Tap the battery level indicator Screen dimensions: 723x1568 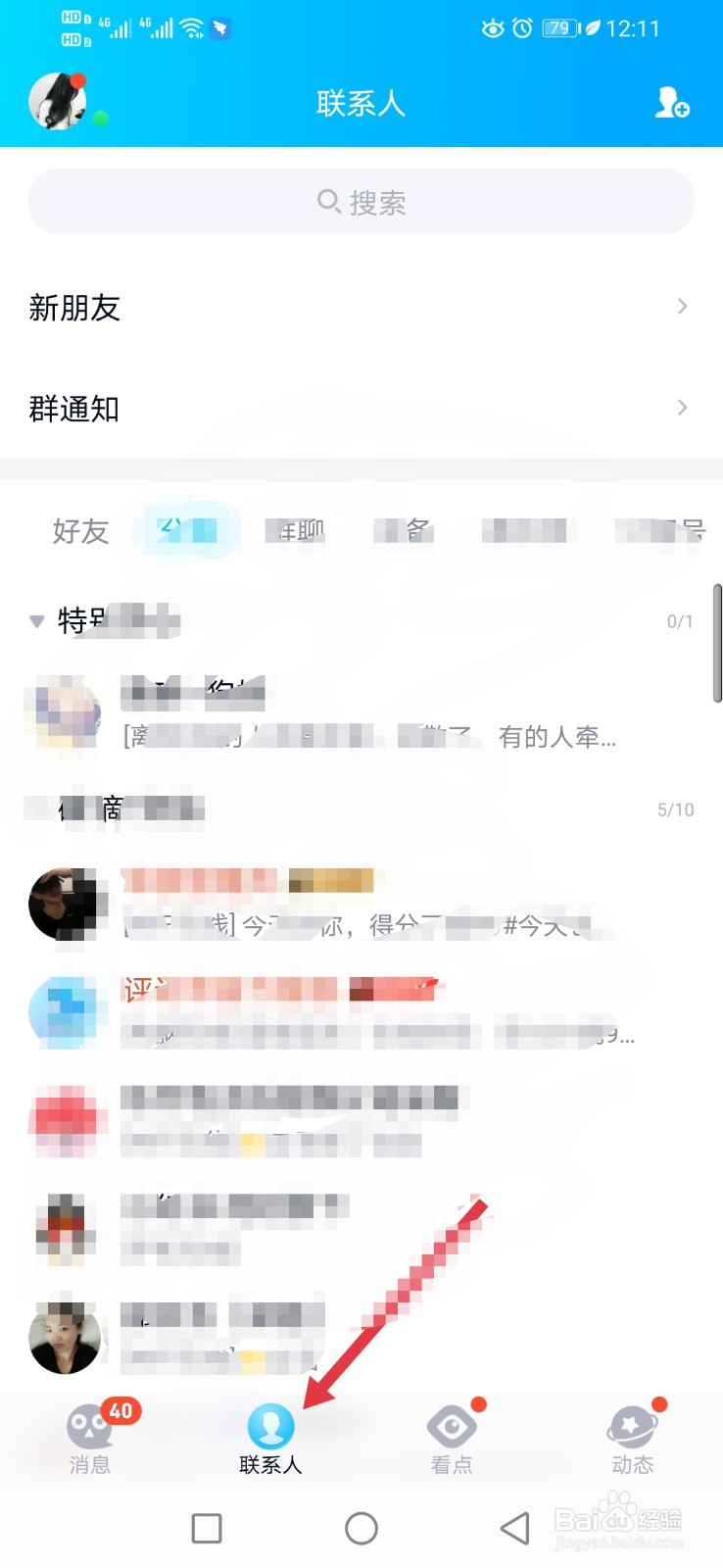(x=559, y=27)
